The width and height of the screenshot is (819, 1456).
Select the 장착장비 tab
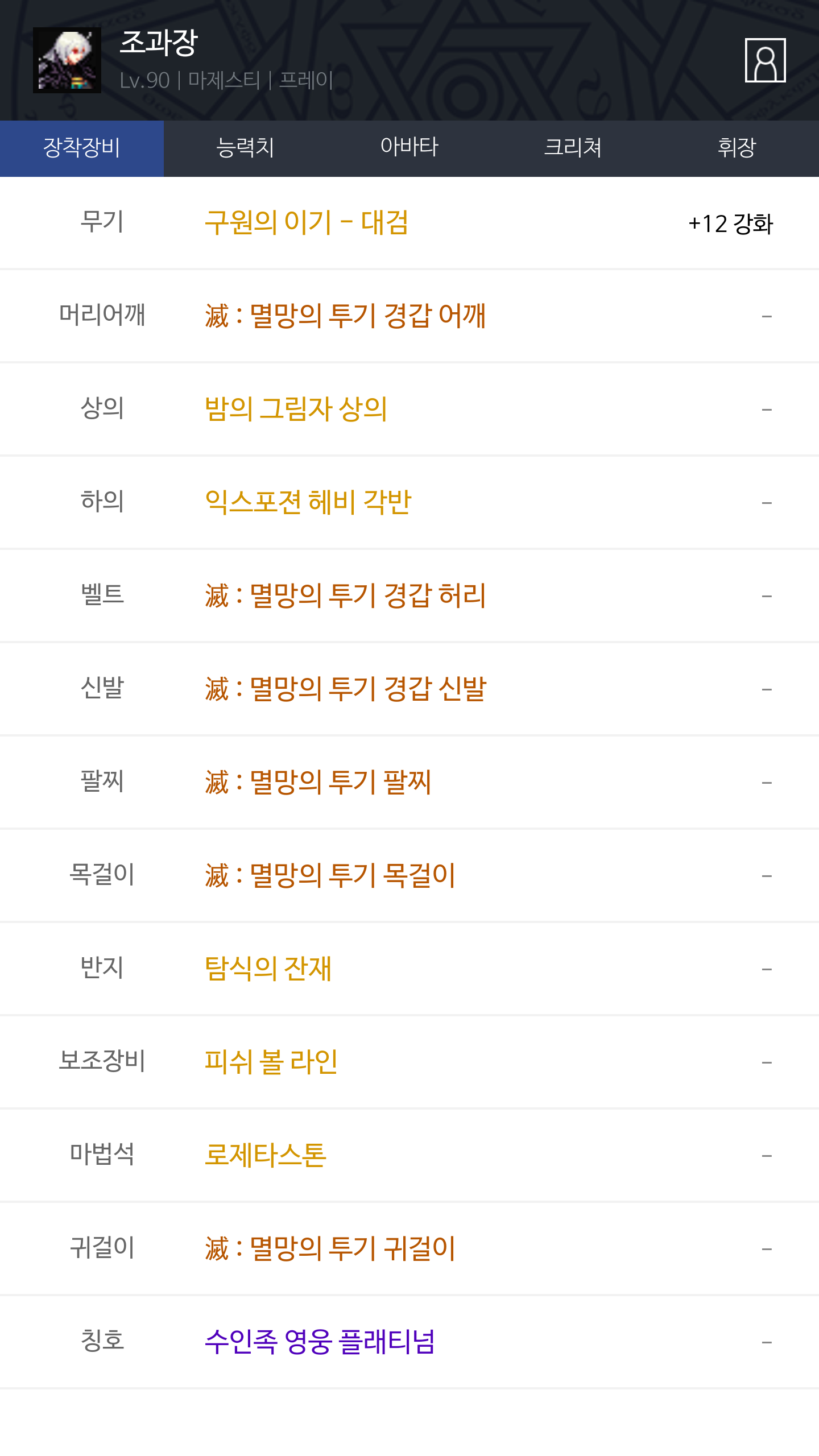pyautogui.click(x=82, y=148)
